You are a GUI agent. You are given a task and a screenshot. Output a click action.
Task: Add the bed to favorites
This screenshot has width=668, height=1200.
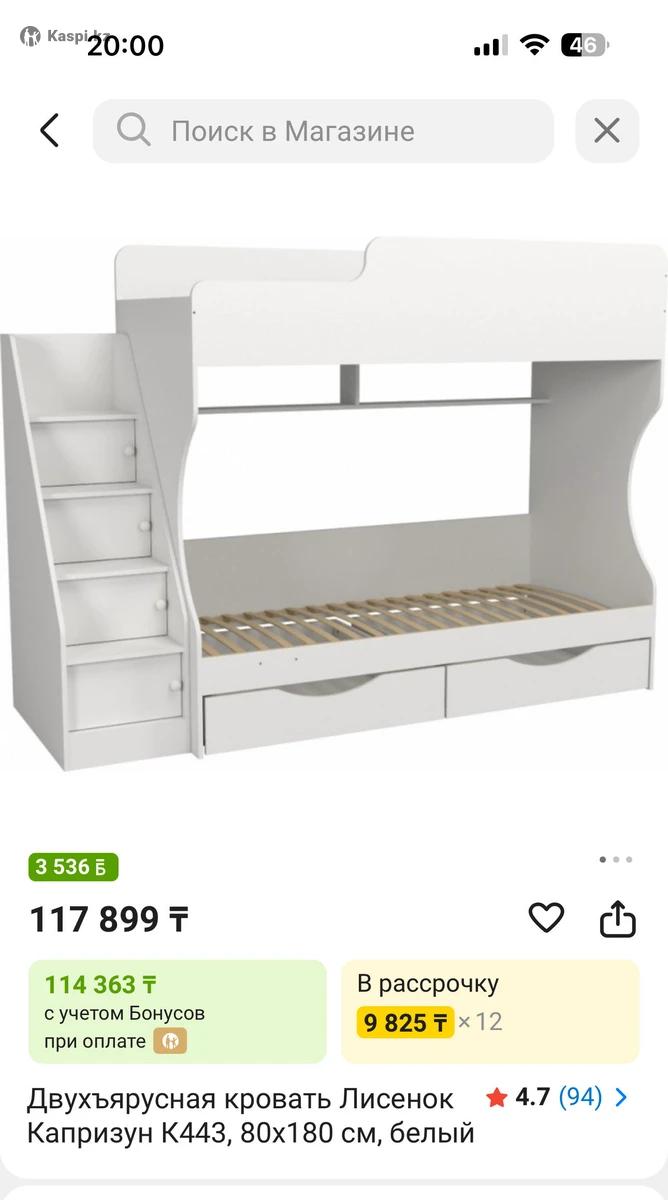pos(546,918)
